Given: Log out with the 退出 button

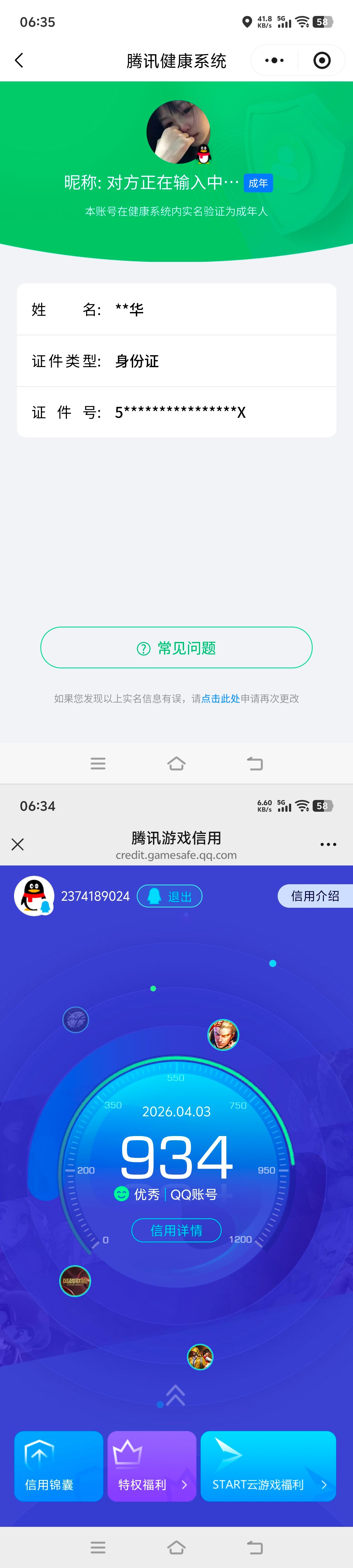Looking at the screenshot, I should click(x=170, y=896).
